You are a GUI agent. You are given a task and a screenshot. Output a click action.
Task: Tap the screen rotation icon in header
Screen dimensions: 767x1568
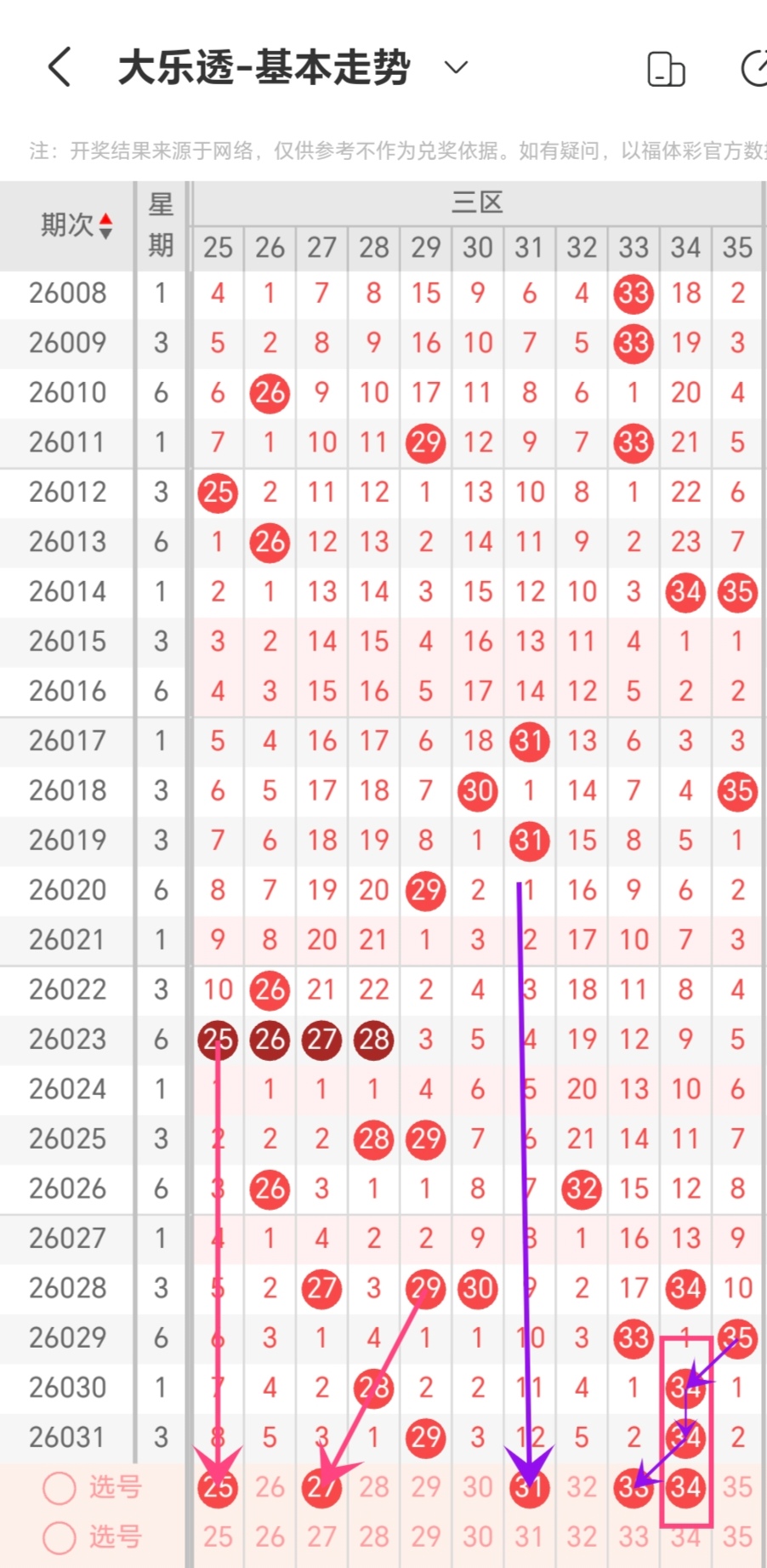tap(666, 69)
